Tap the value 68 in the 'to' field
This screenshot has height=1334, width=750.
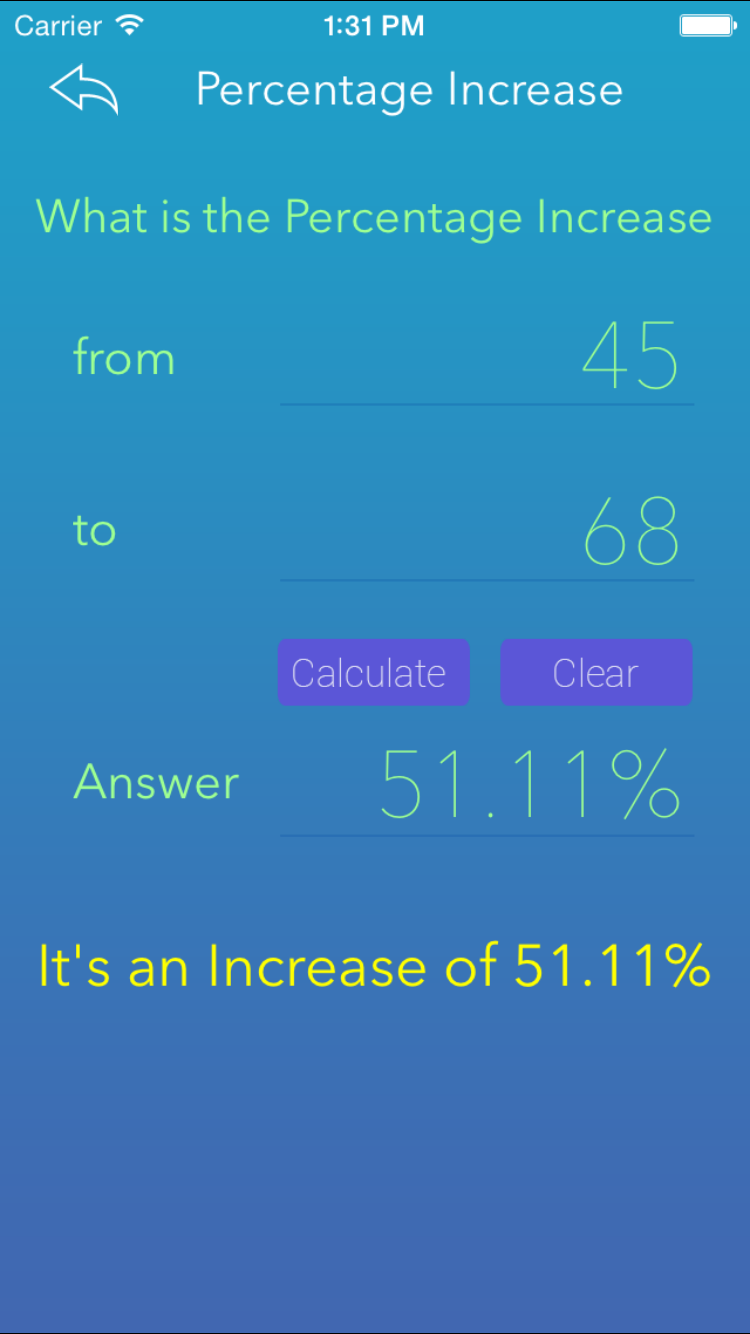(631, 530)
